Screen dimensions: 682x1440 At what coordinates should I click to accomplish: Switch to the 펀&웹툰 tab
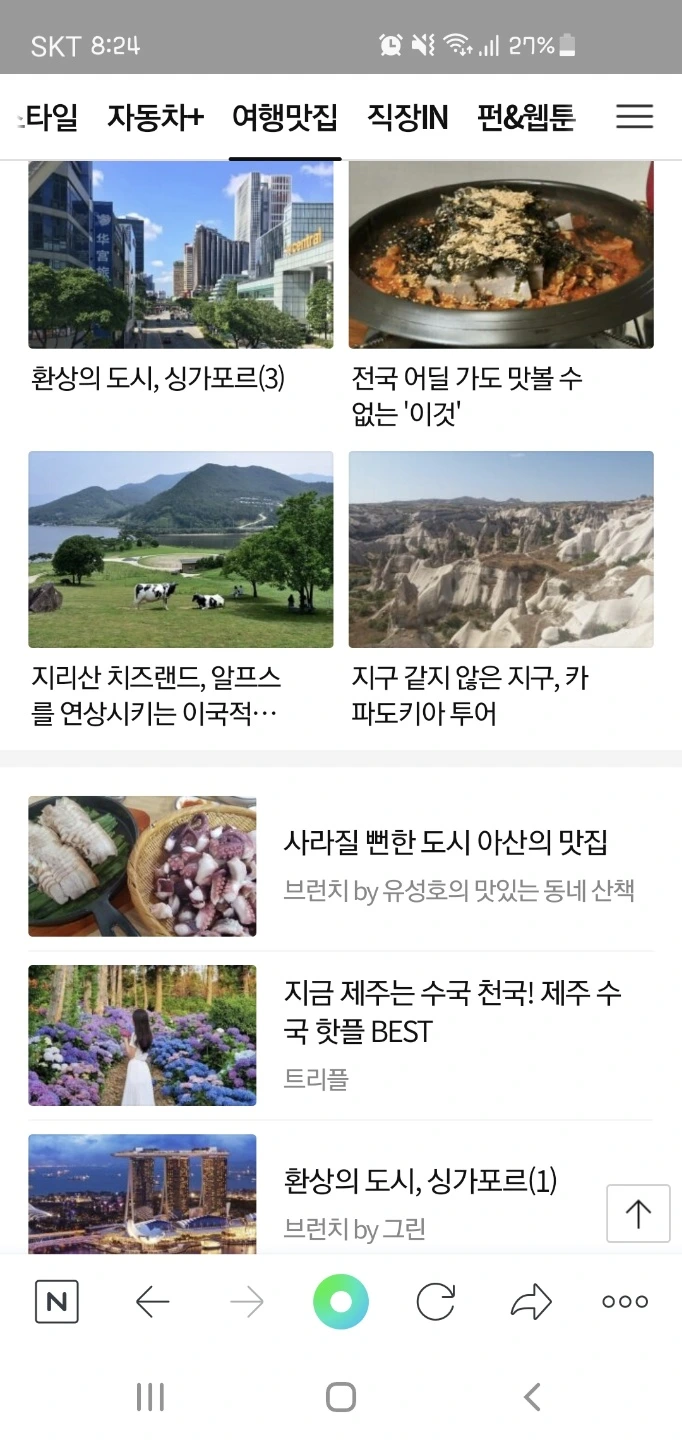click(x=526, y=118)
